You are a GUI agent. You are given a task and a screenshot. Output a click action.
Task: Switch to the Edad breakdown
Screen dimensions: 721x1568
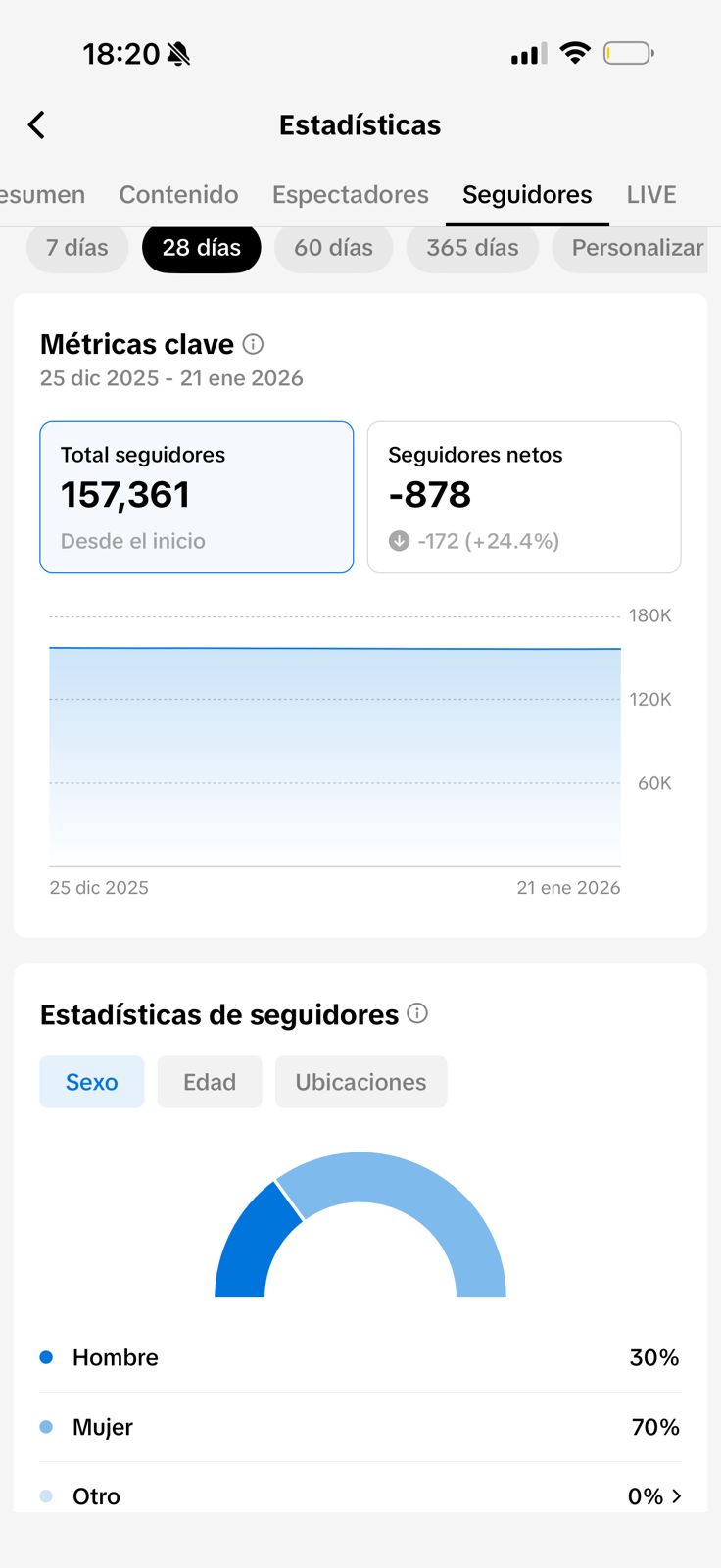tap(210, 1082)
